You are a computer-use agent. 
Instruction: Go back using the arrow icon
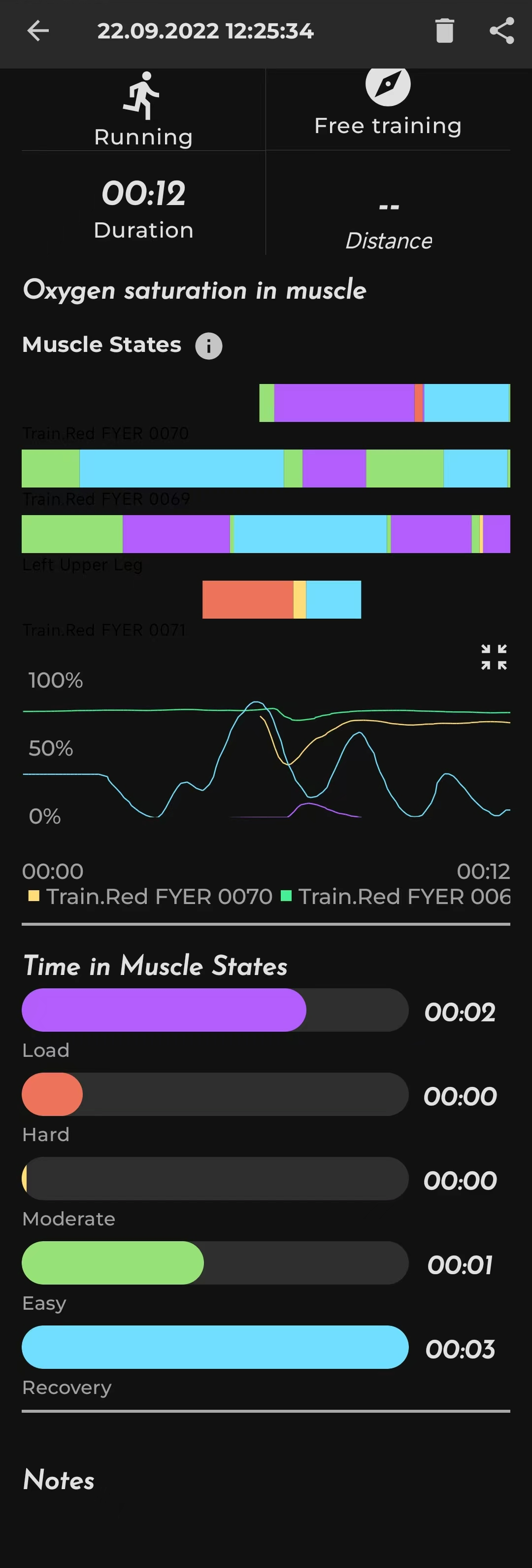[38, 31]
